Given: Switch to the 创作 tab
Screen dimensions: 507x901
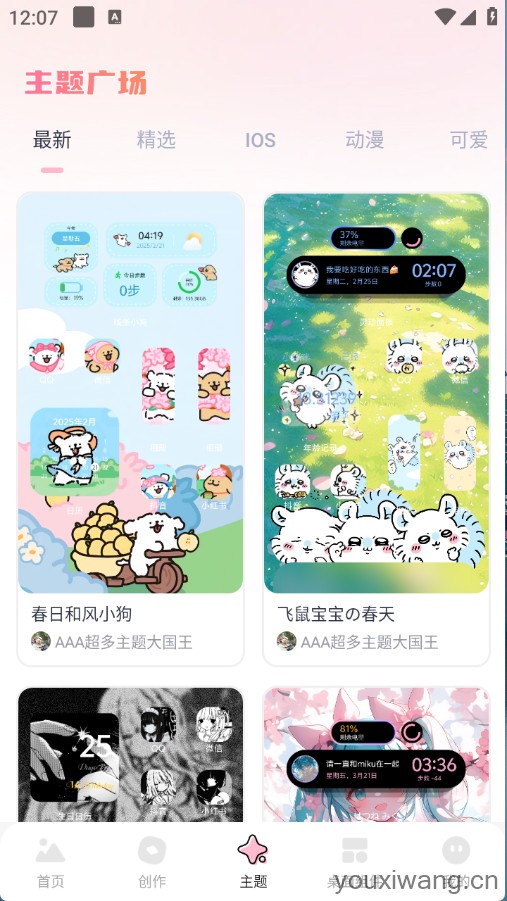Looking at the screenshot, I should click(x=152, y=862).
